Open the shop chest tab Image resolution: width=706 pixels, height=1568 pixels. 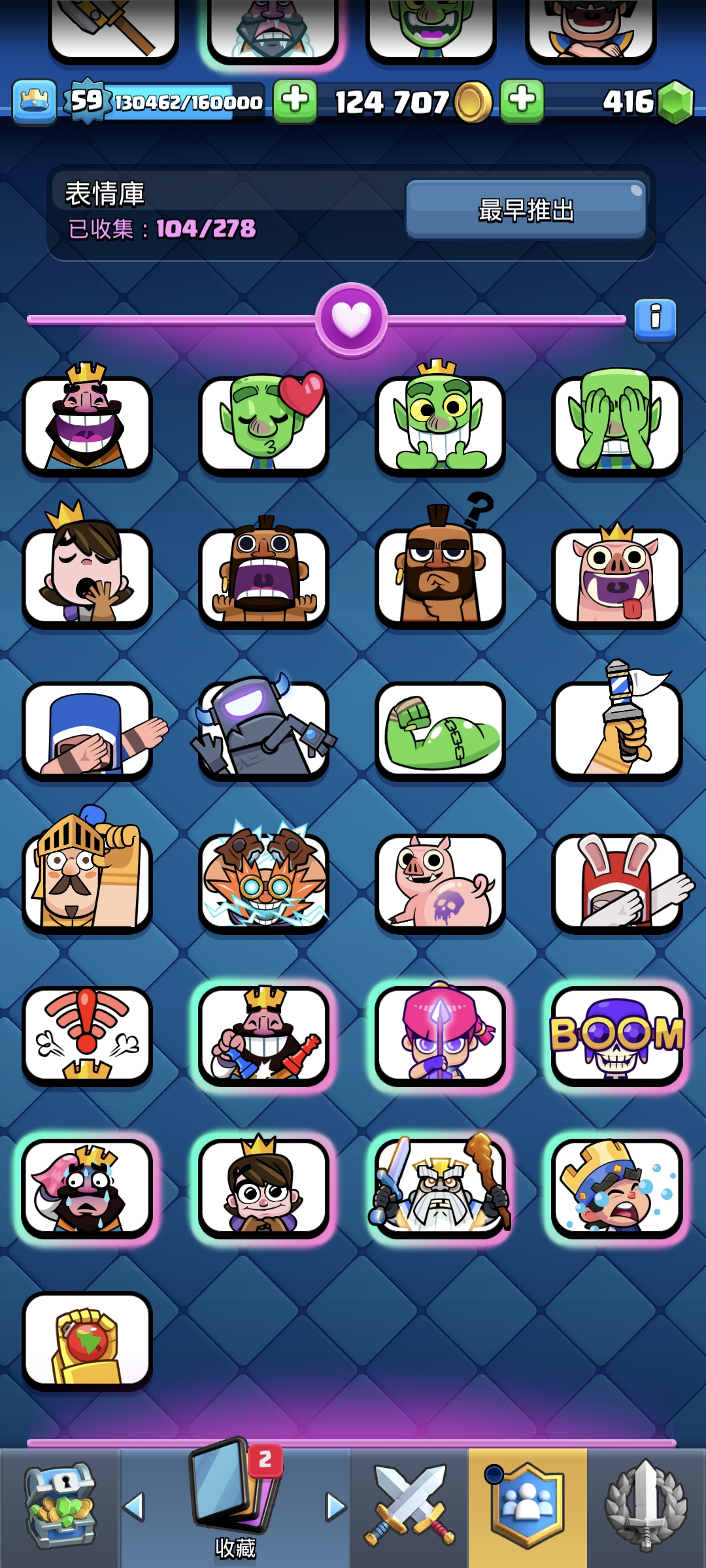pyautogui.click(x=59, y=1507)
